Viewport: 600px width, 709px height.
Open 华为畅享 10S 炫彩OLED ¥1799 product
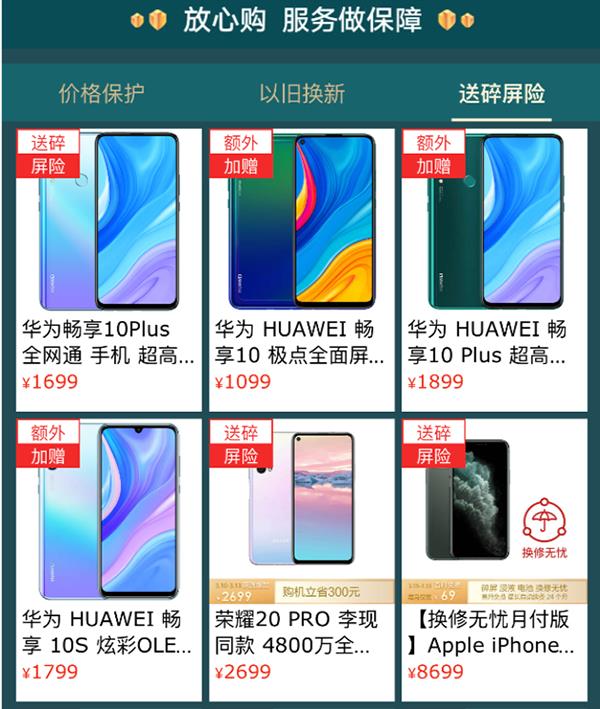click(107, 555)
